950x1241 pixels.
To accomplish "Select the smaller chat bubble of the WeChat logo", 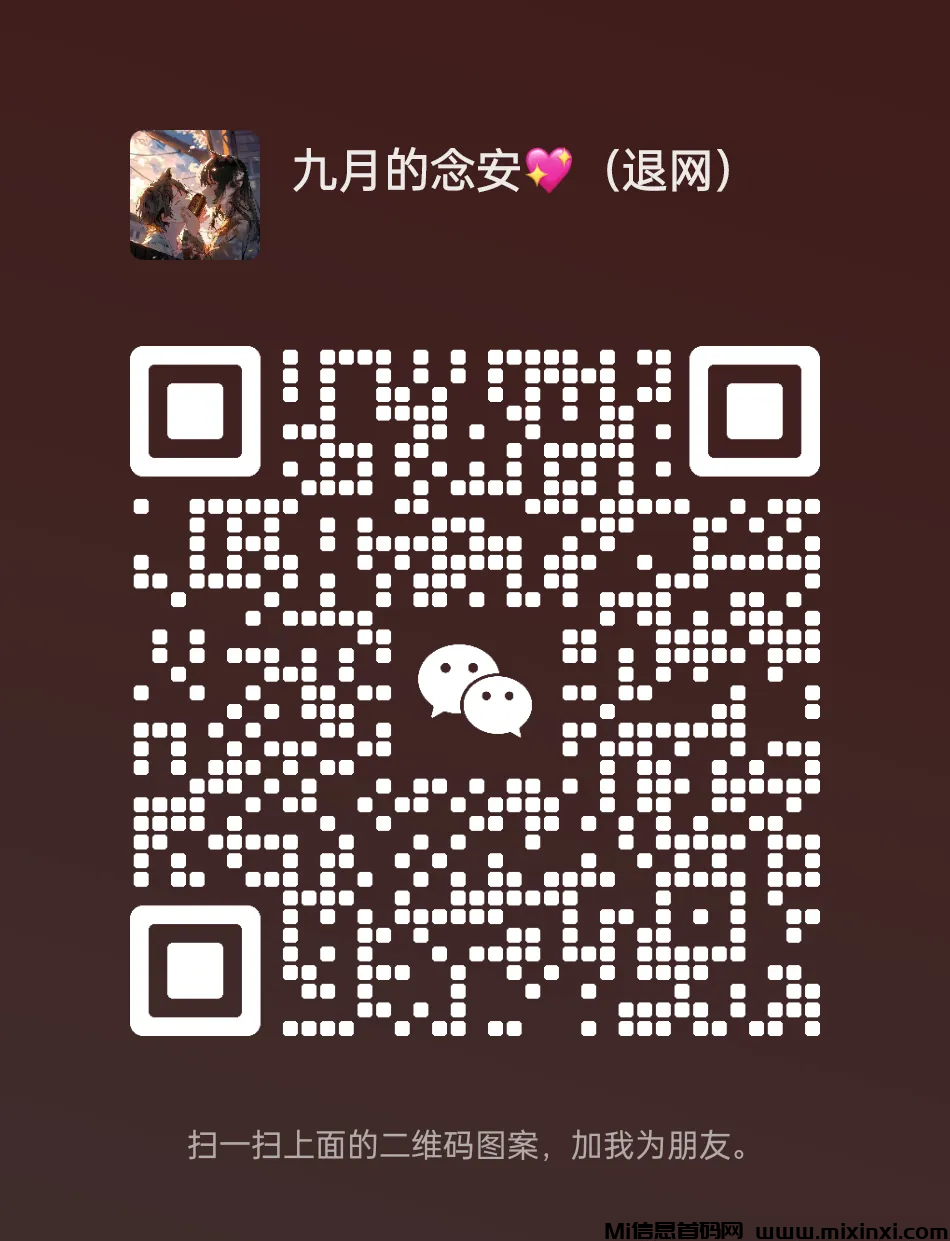I will click(x=499, y=705).
